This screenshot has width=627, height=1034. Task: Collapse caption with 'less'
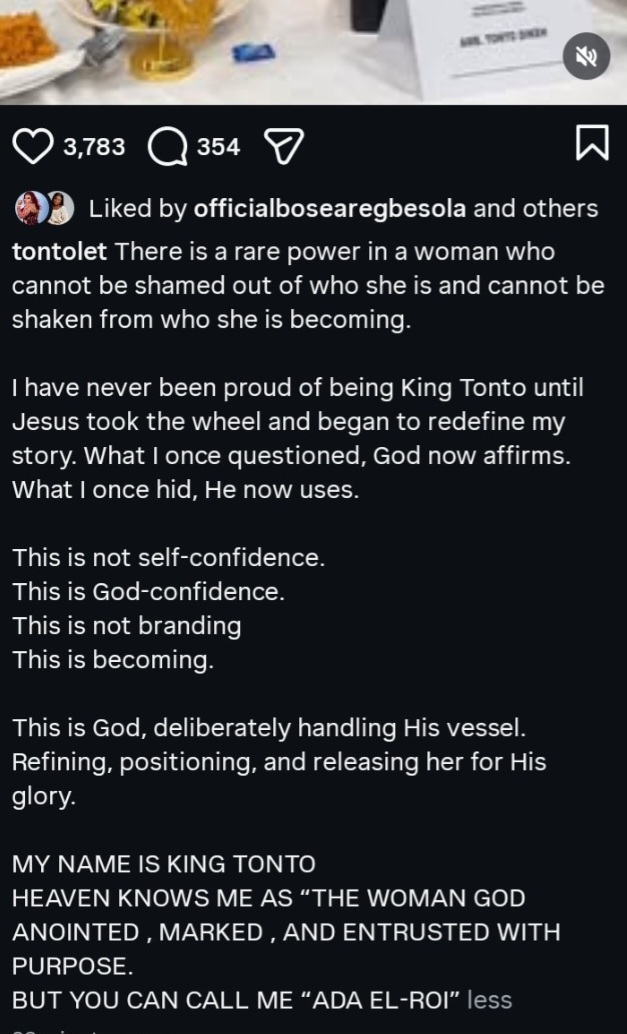489,999
